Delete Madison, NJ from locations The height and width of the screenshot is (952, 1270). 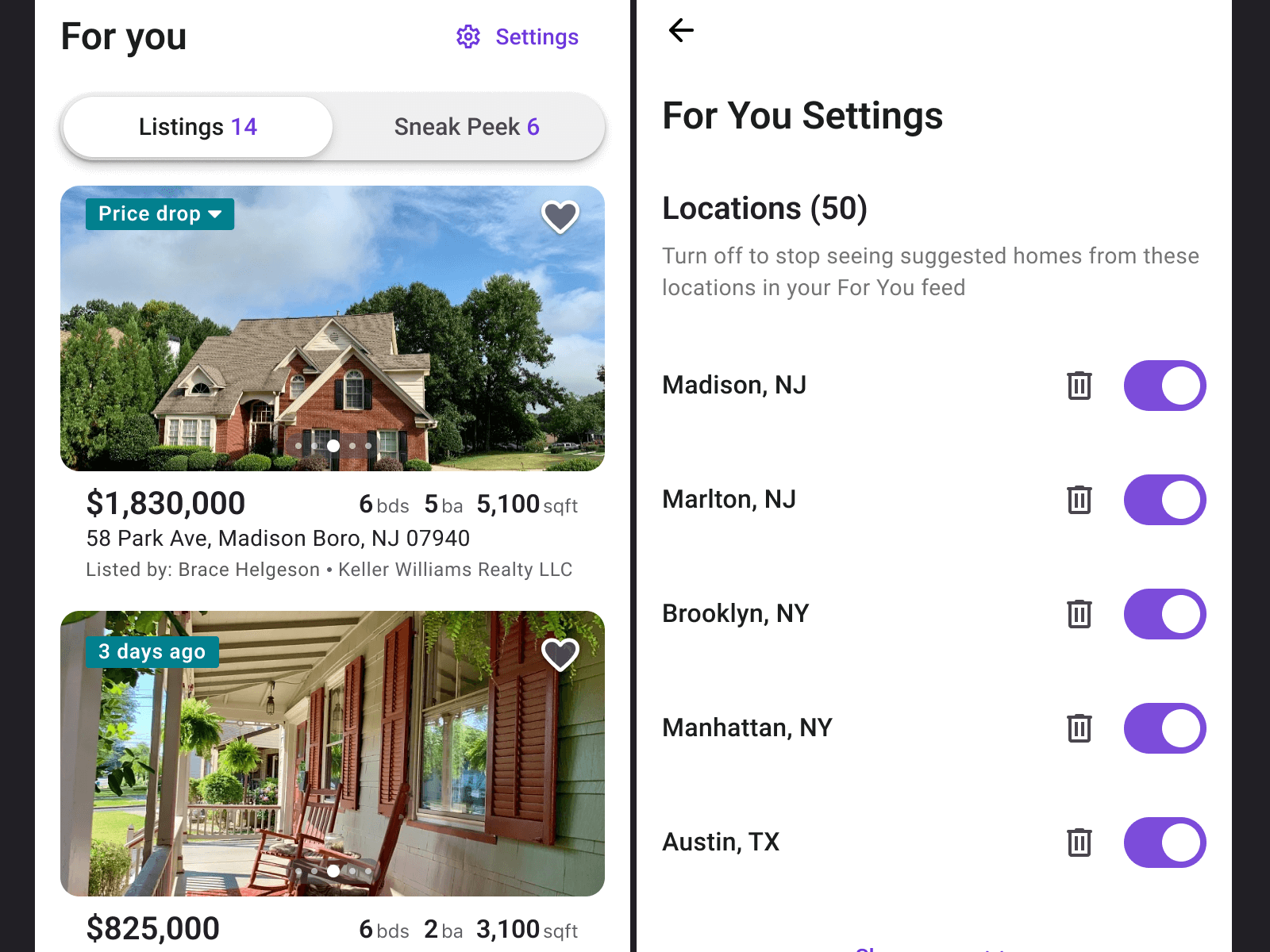pyautogui.click(x=1079, y=386)
